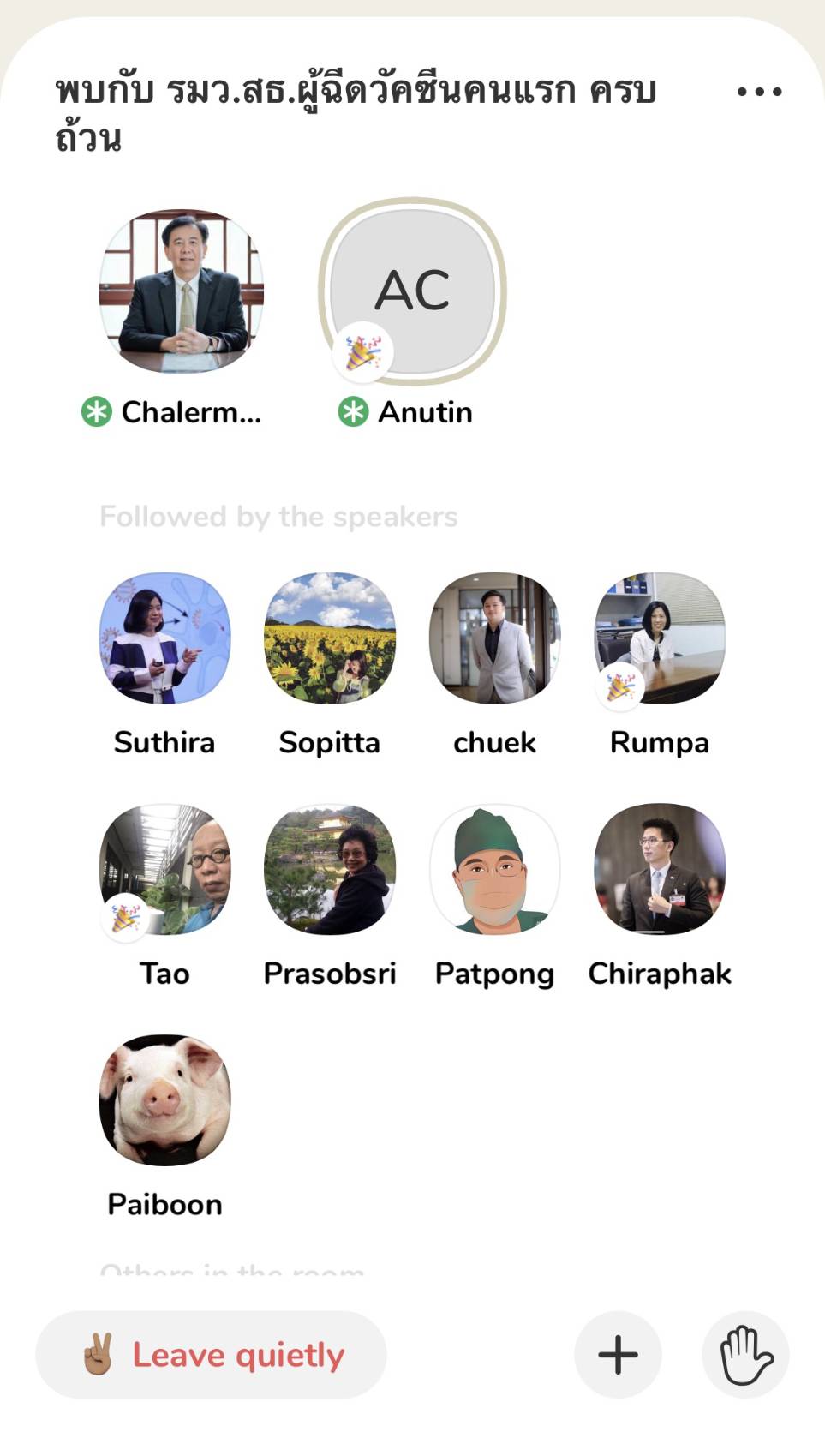
Task: Leave the room quietly
Action: 211,1355
